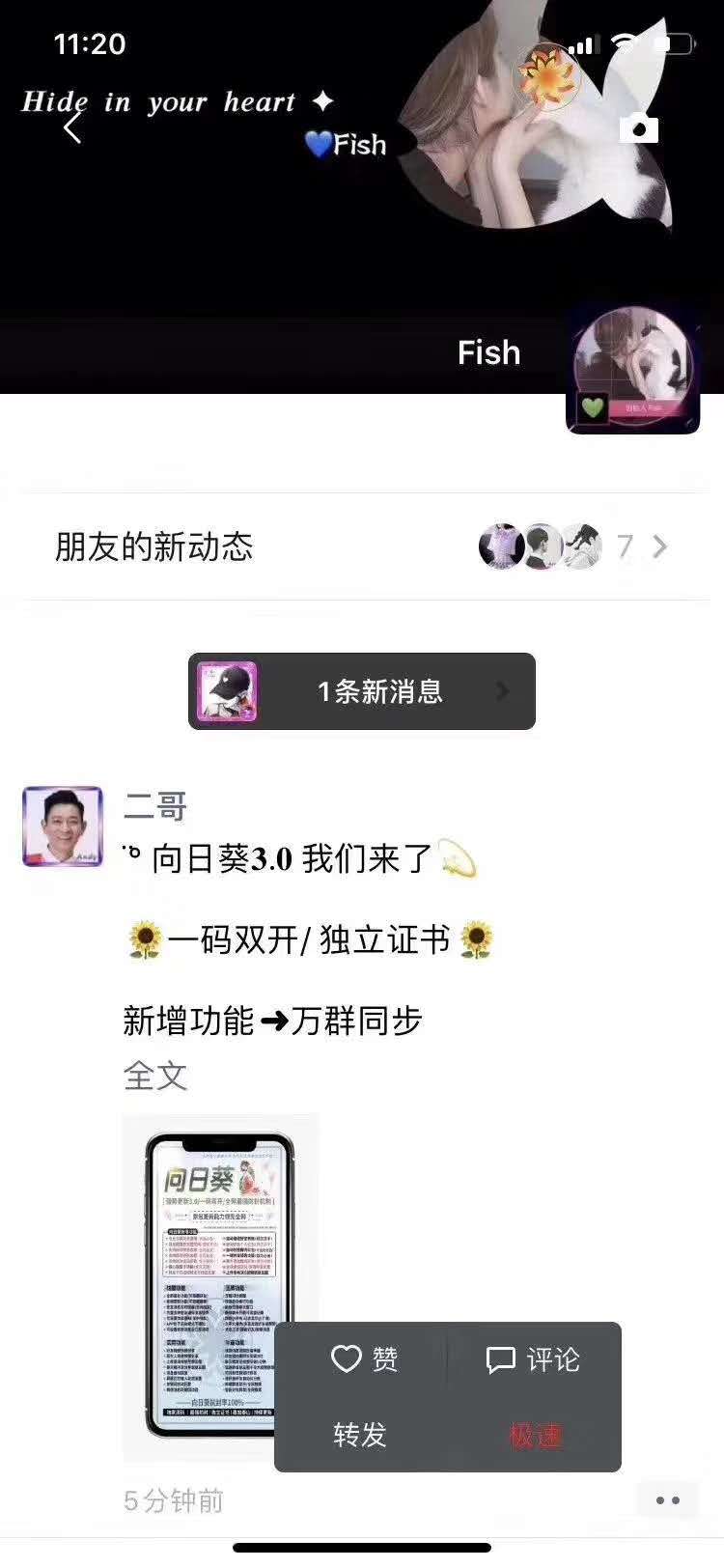
Task: Open the camera to post a moment
Action: [x=638, y=127]
